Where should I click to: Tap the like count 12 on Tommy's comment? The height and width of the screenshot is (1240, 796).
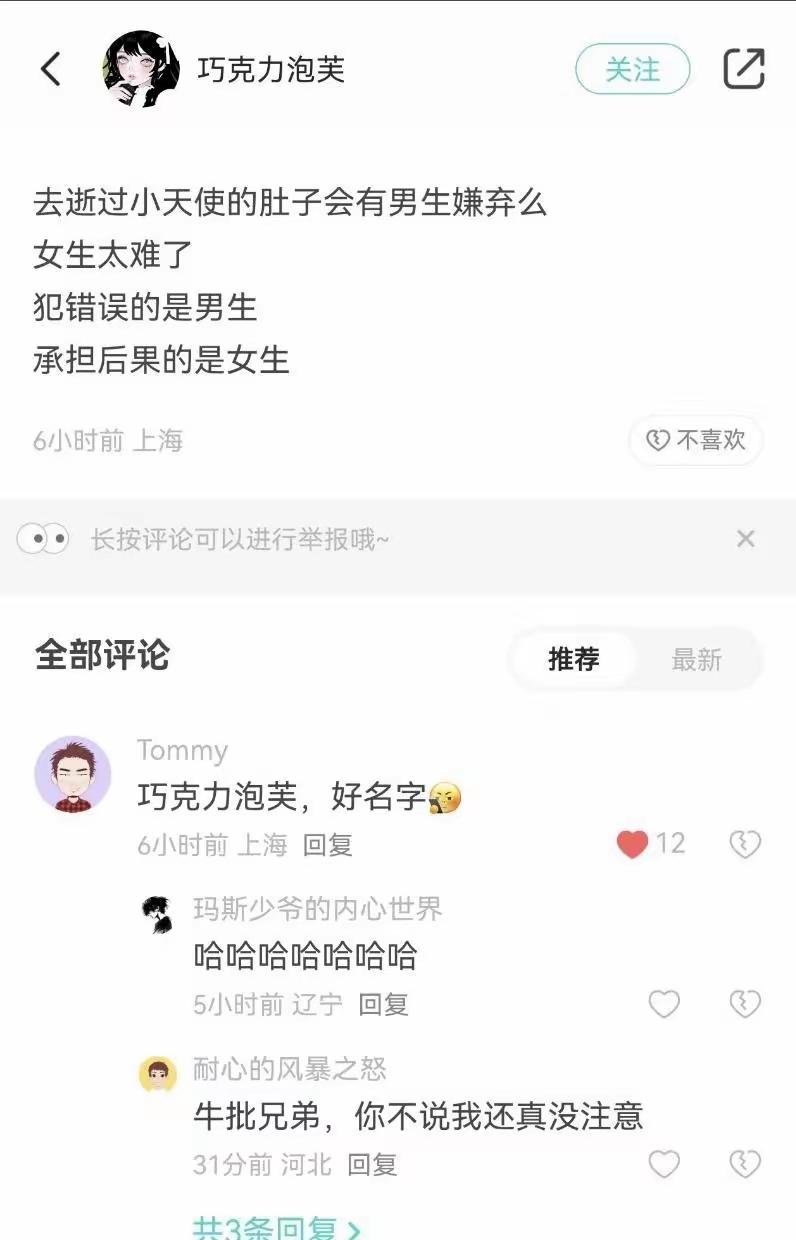(671, 843)
